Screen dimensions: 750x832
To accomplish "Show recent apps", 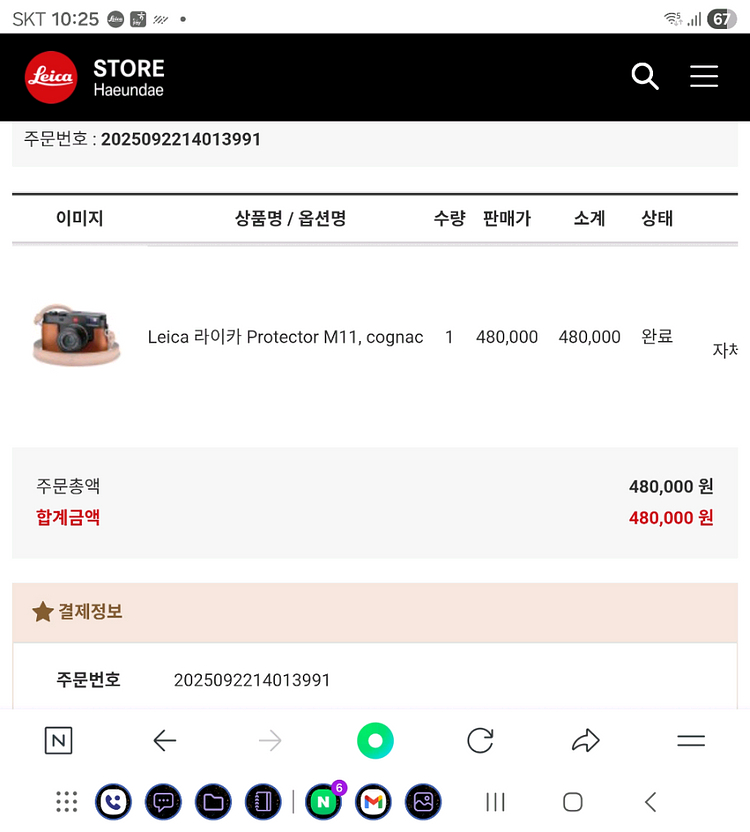I will 495,802.
